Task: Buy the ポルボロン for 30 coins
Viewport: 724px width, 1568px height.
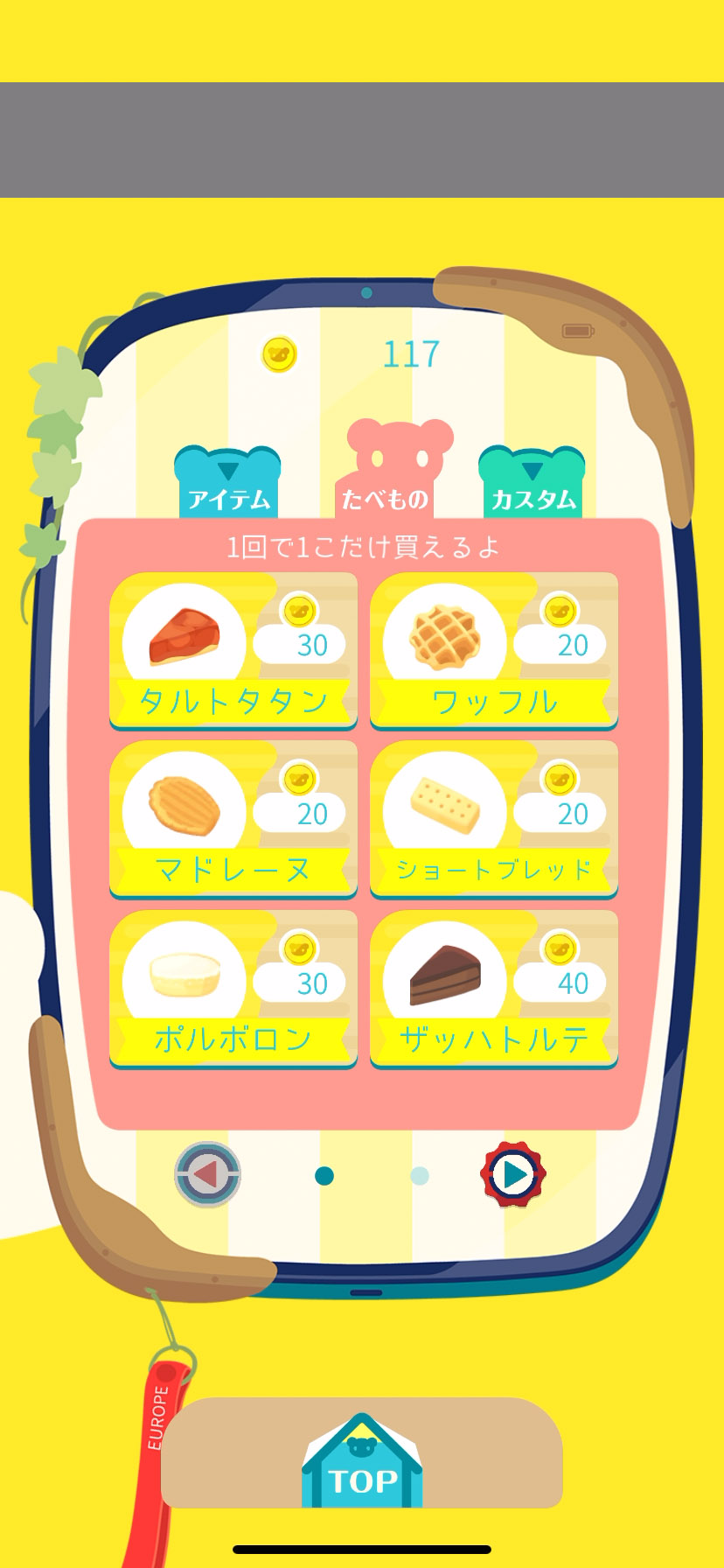Action: pos(233,989)
